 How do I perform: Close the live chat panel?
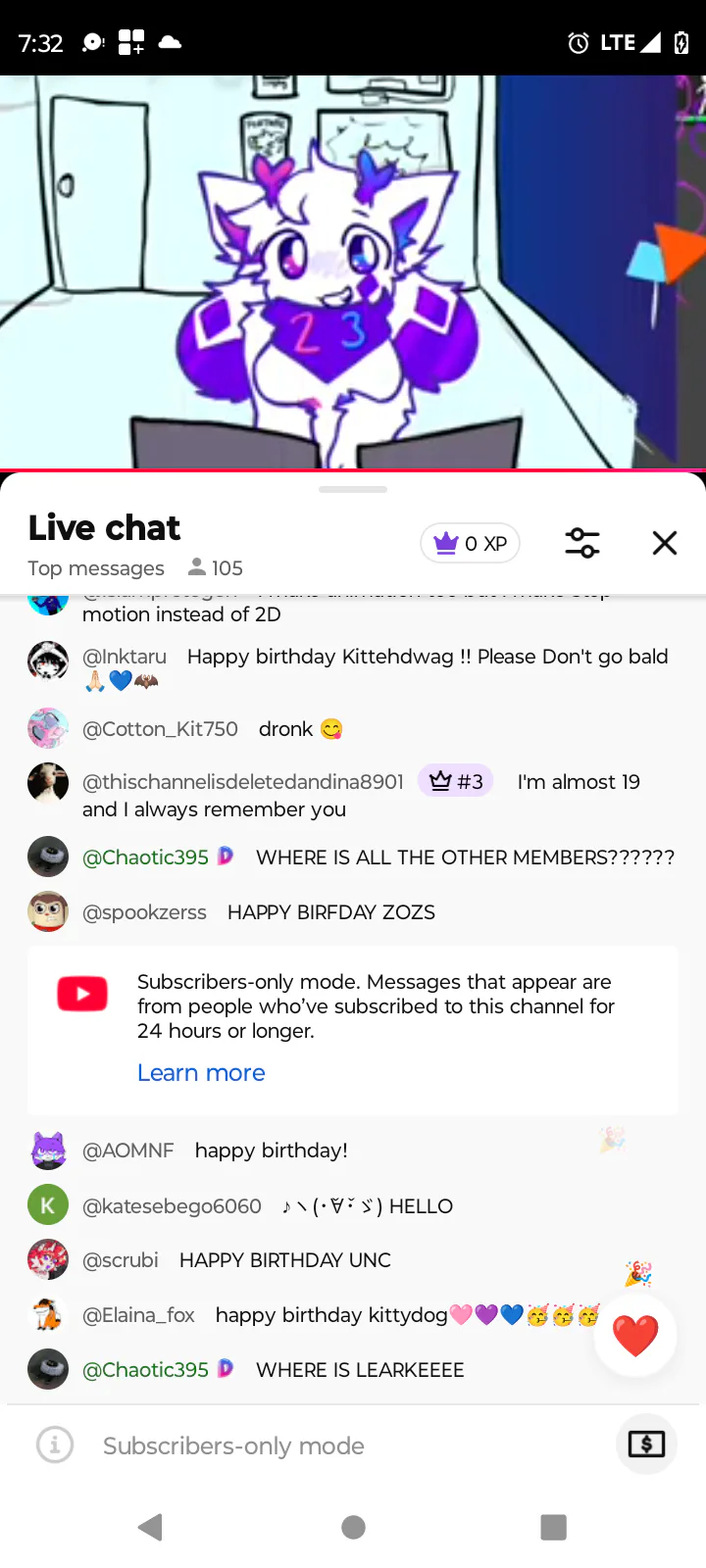click(x=665, y=543)
